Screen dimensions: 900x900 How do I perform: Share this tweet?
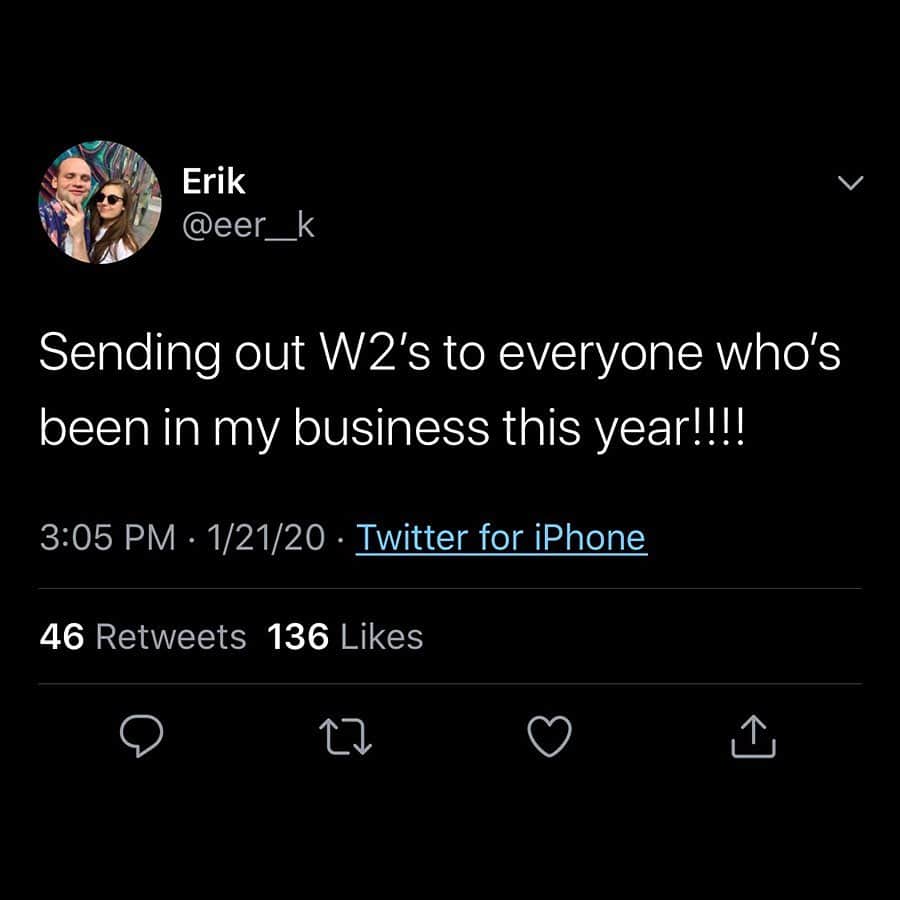pos(754,738)
